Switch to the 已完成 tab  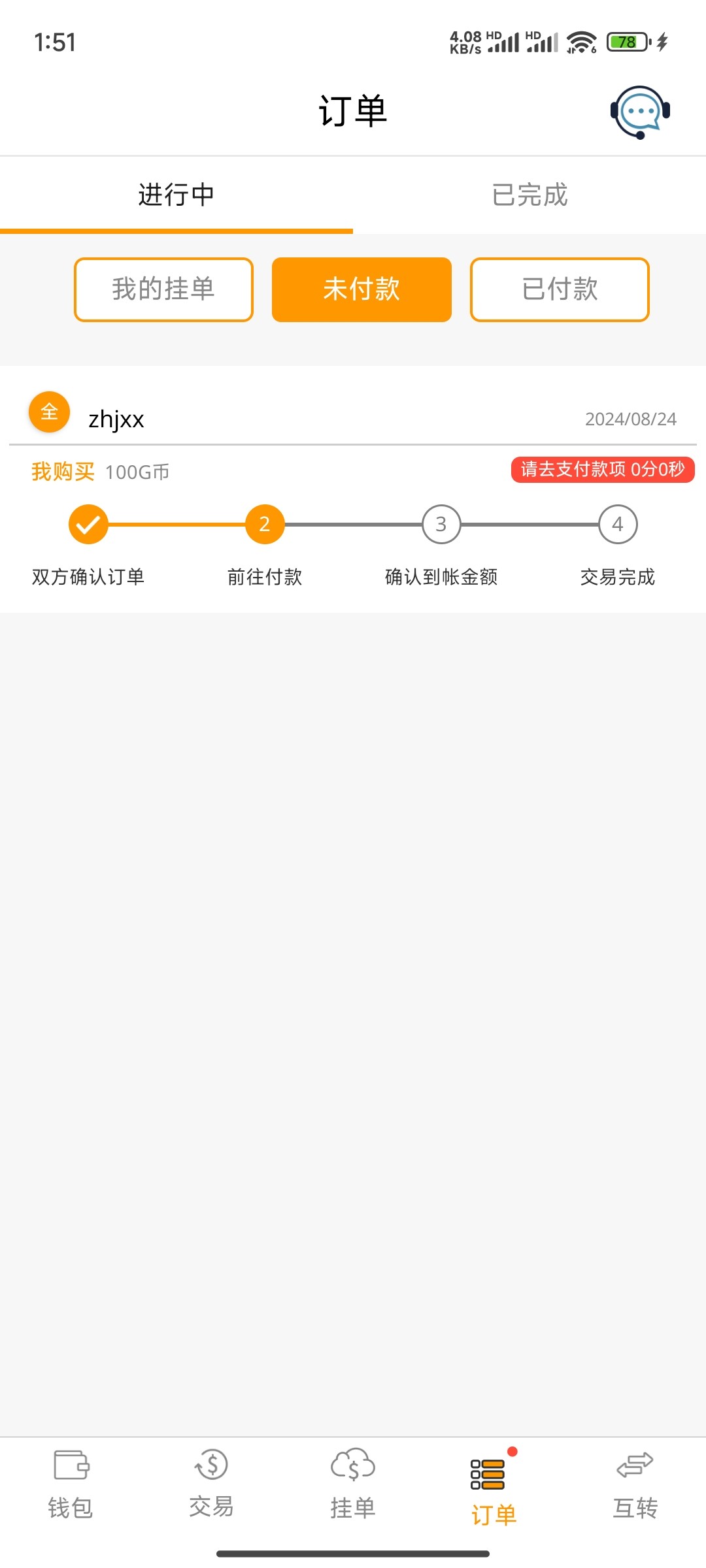point(529,195)
